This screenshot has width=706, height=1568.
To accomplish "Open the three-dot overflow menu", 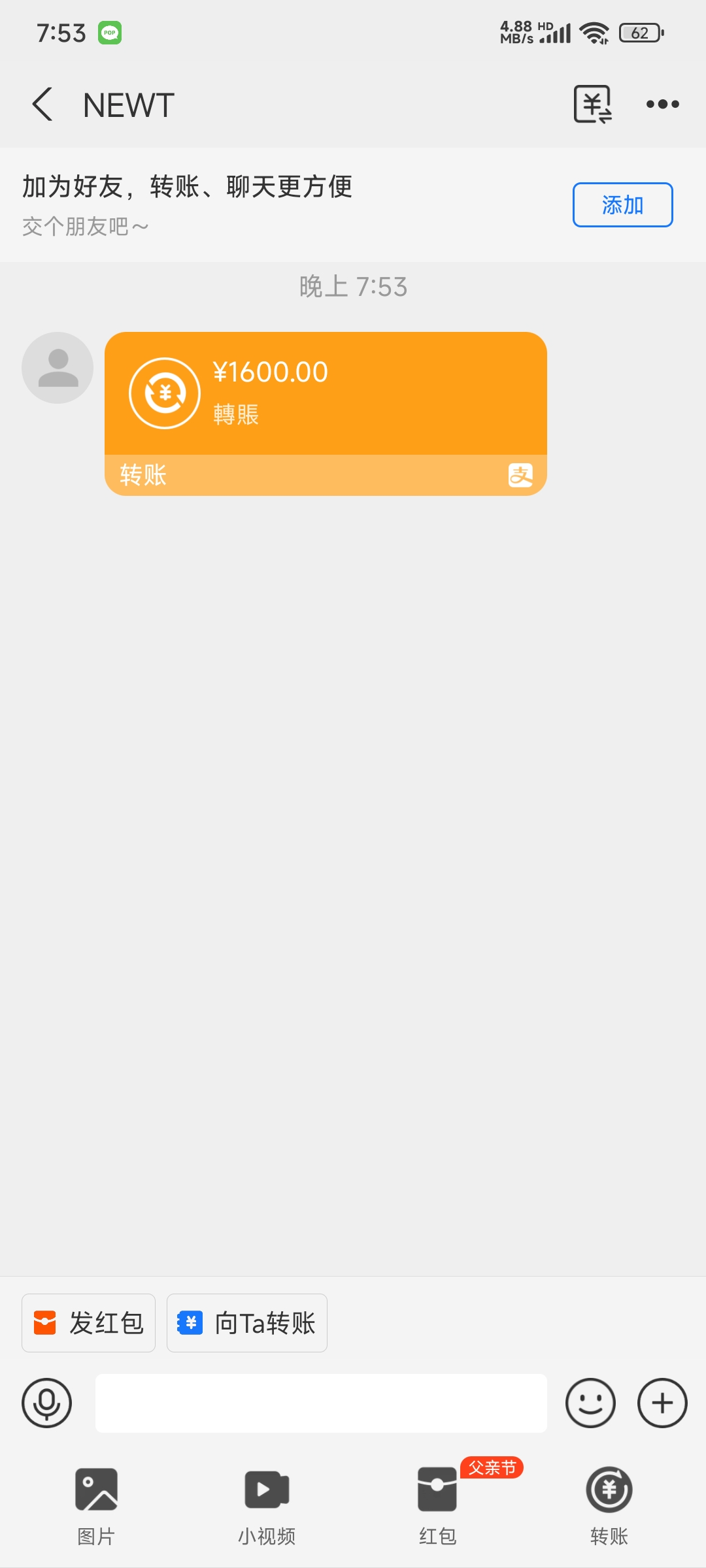I will 662,105.
